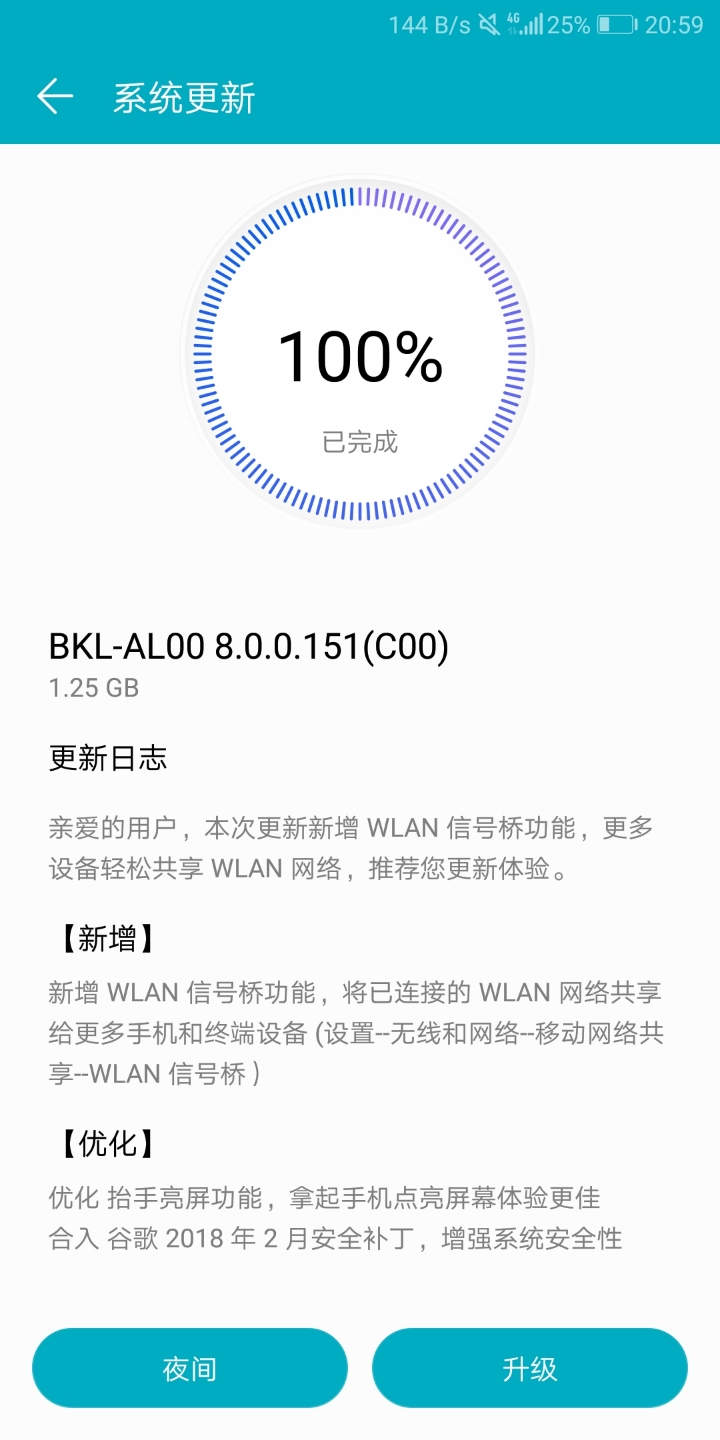Viewport: 720px width, 1440px height.
Task: Tap the BKL-AL00 8.0.0.151(C00) version label
Action: click(247, 644)
